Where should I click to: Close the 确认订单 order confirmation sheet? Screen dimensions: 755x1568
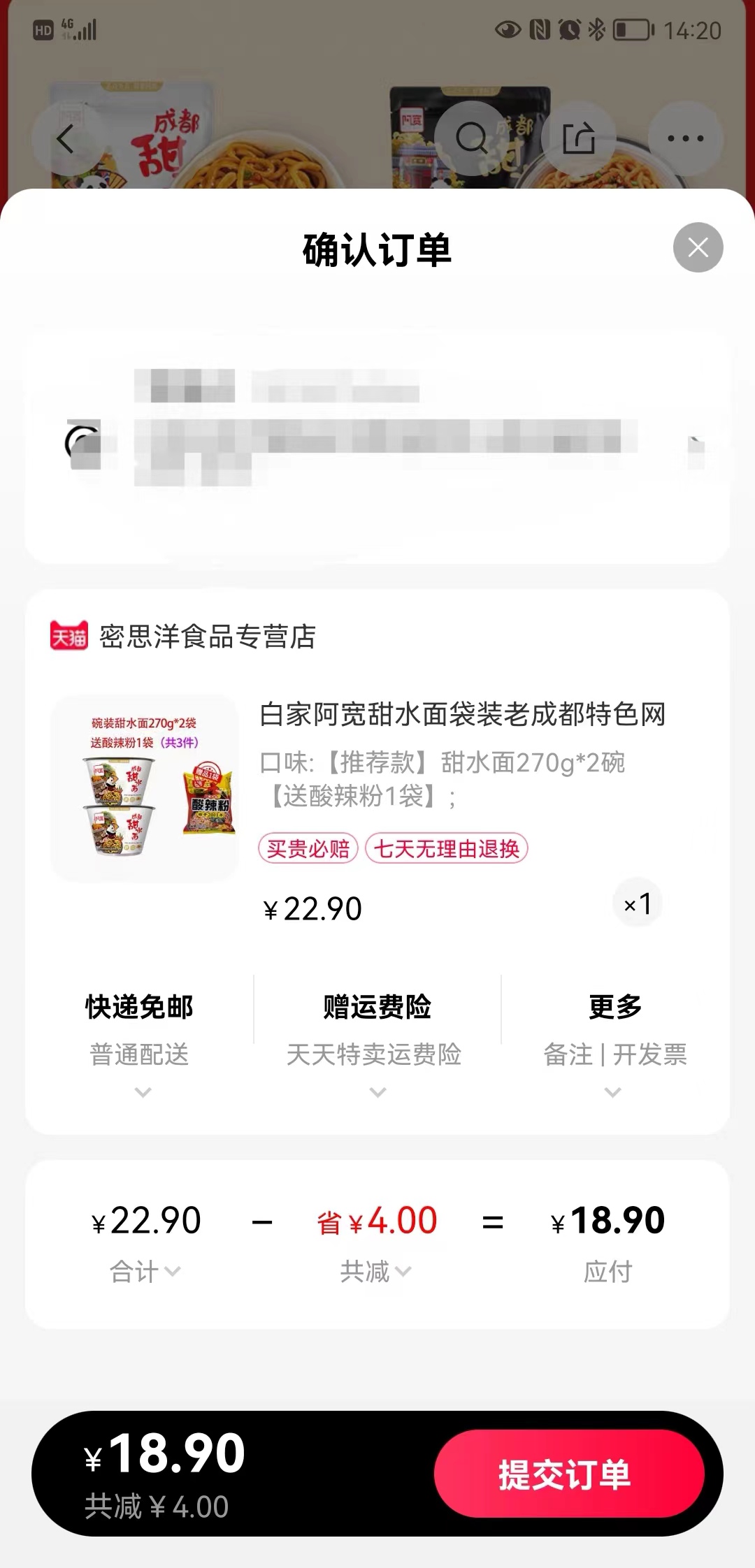coord(698,247)
